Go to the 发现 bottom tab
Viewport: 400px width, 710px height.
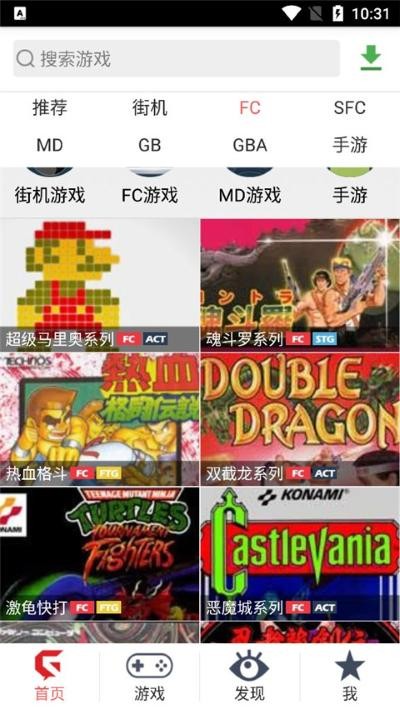[x=250, y=676]
